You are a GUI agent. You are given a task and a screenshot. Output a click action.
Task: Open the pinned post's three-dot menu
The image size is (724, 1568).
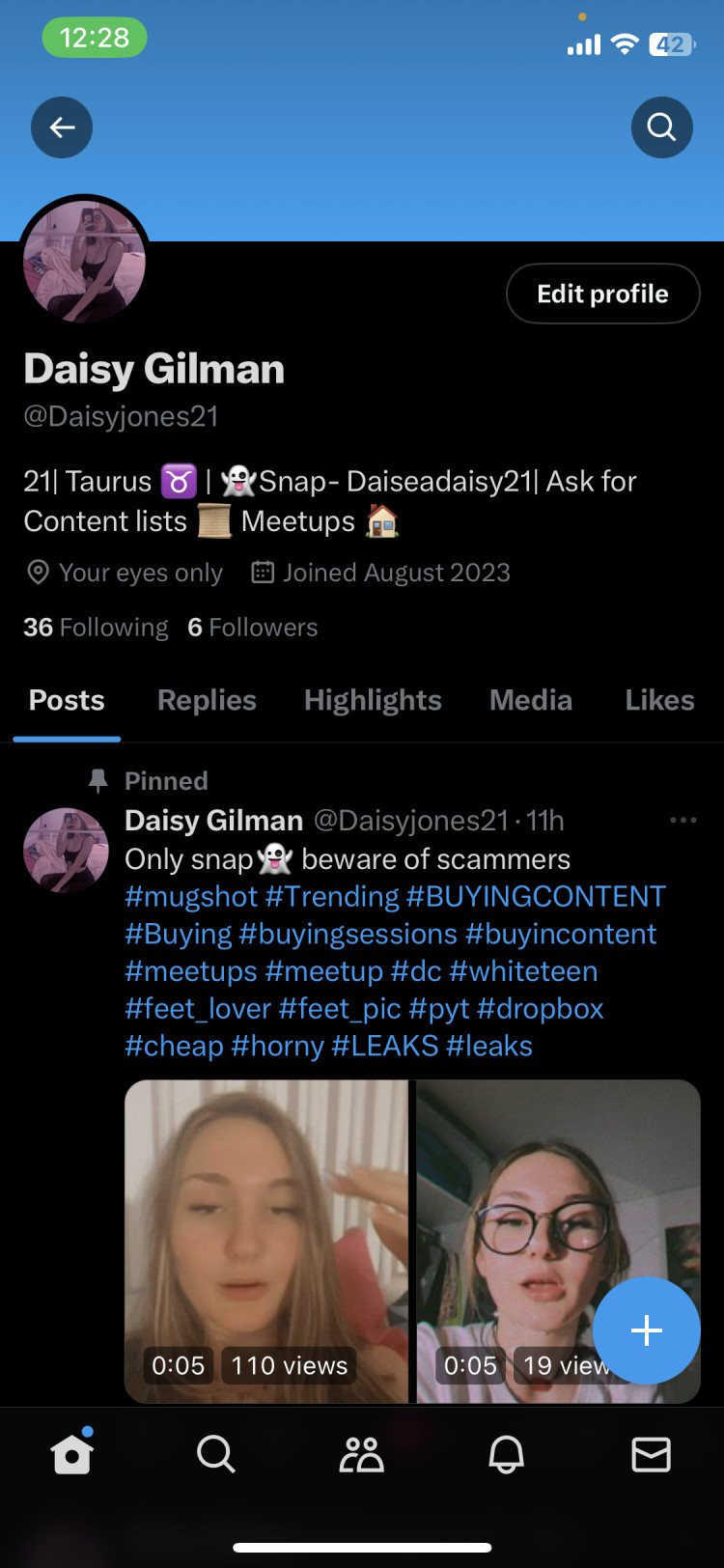click(x=682, y=821)
